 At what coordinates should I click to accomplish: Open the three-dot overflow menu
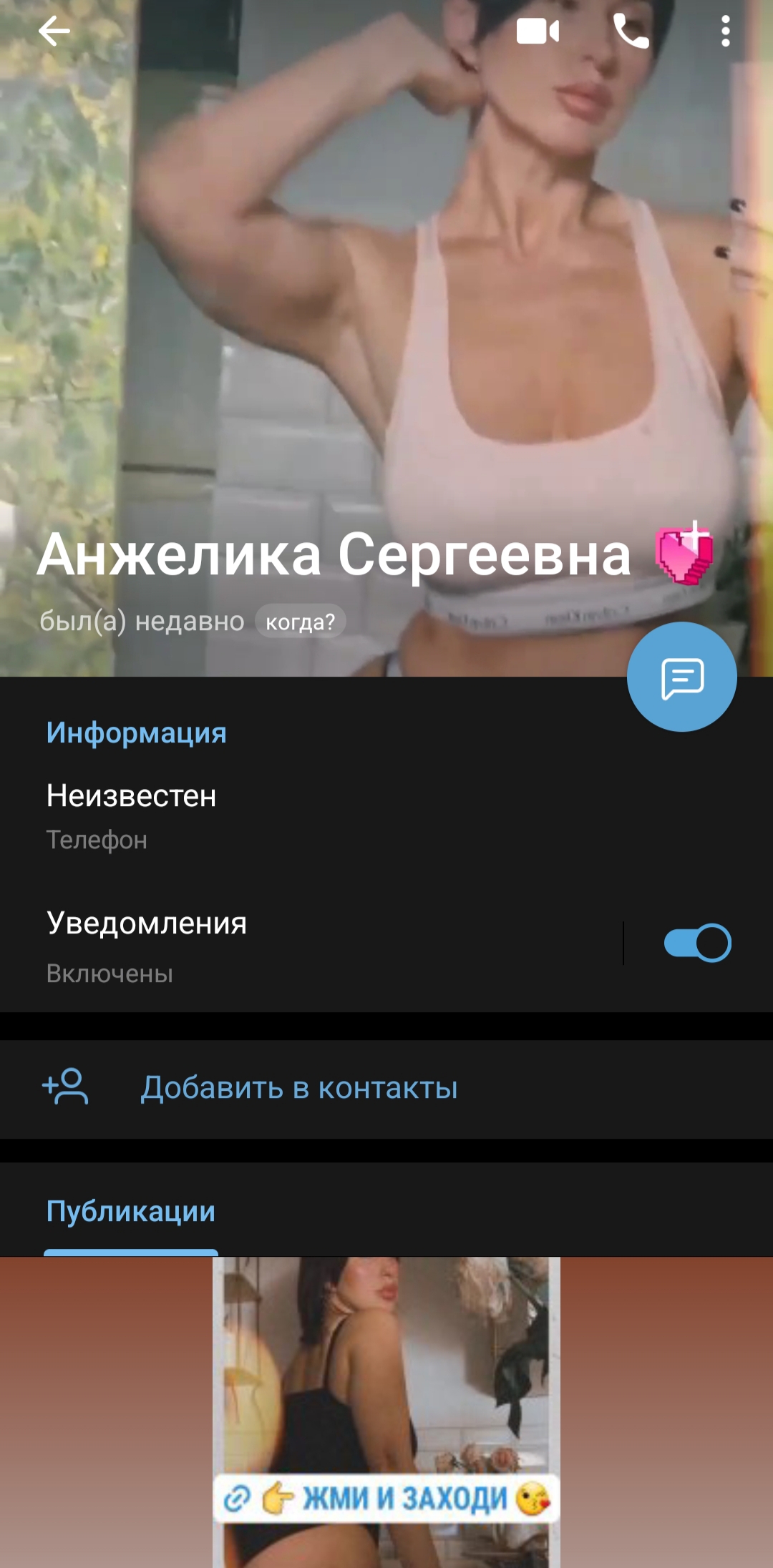click(726, 31)
